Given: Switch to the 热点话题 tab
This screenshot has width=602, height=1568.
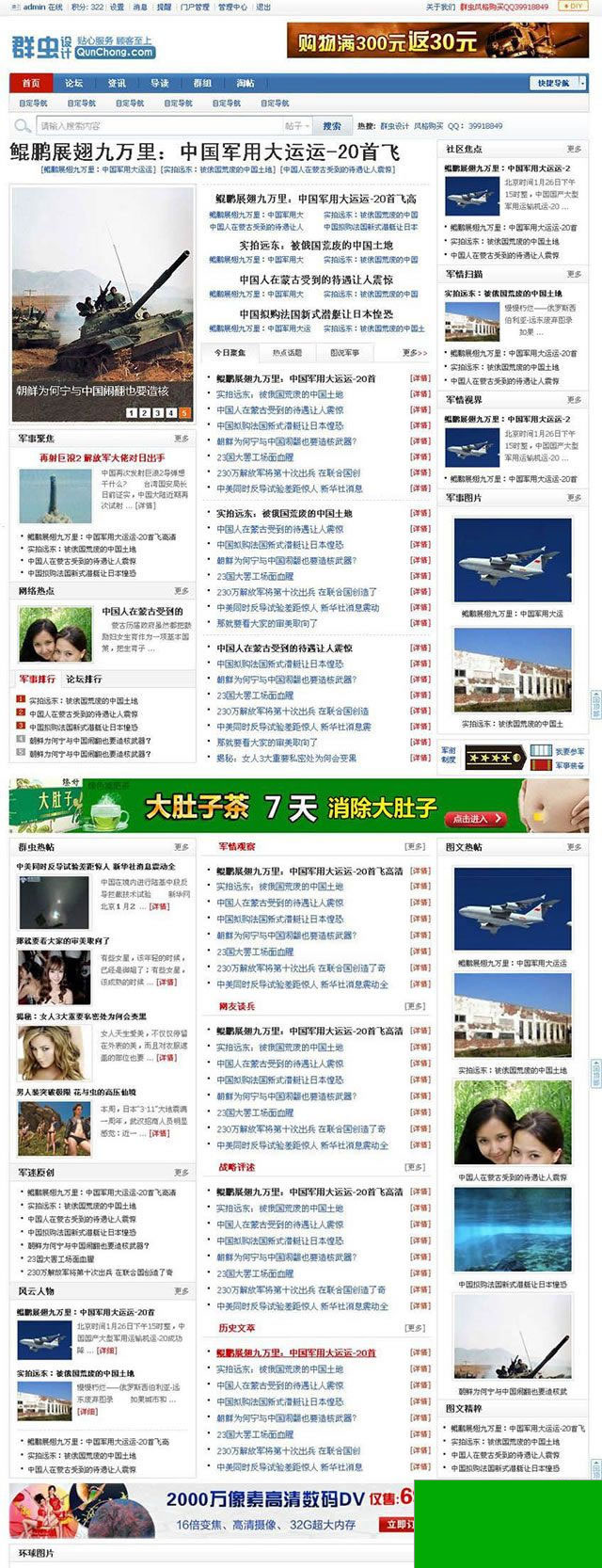Looking at the screenshot, I should click(x=287, y=352).
